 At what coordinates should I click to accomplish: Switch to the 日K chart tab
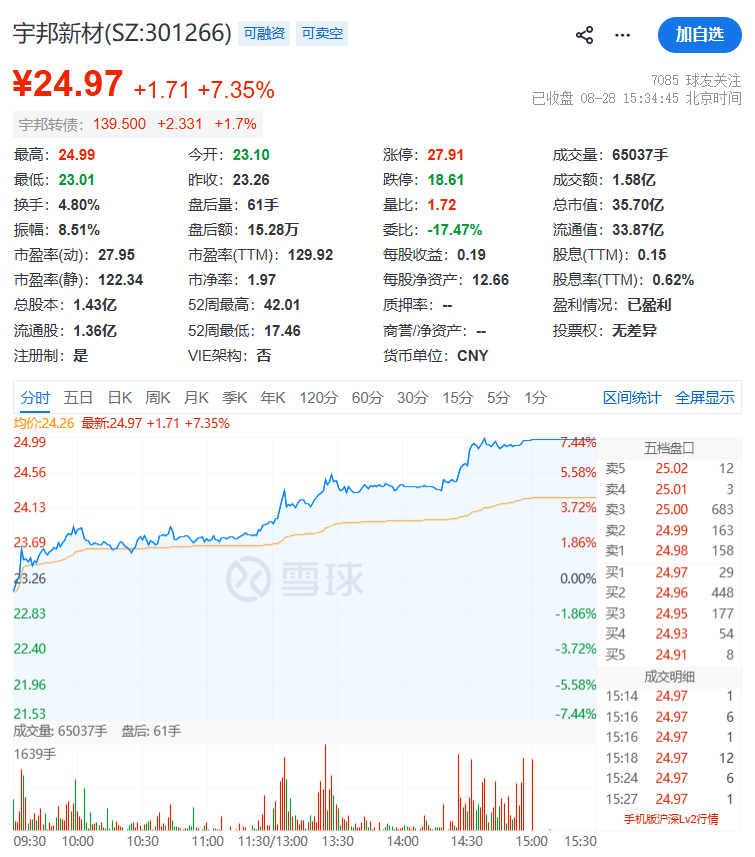pos(120,397)
